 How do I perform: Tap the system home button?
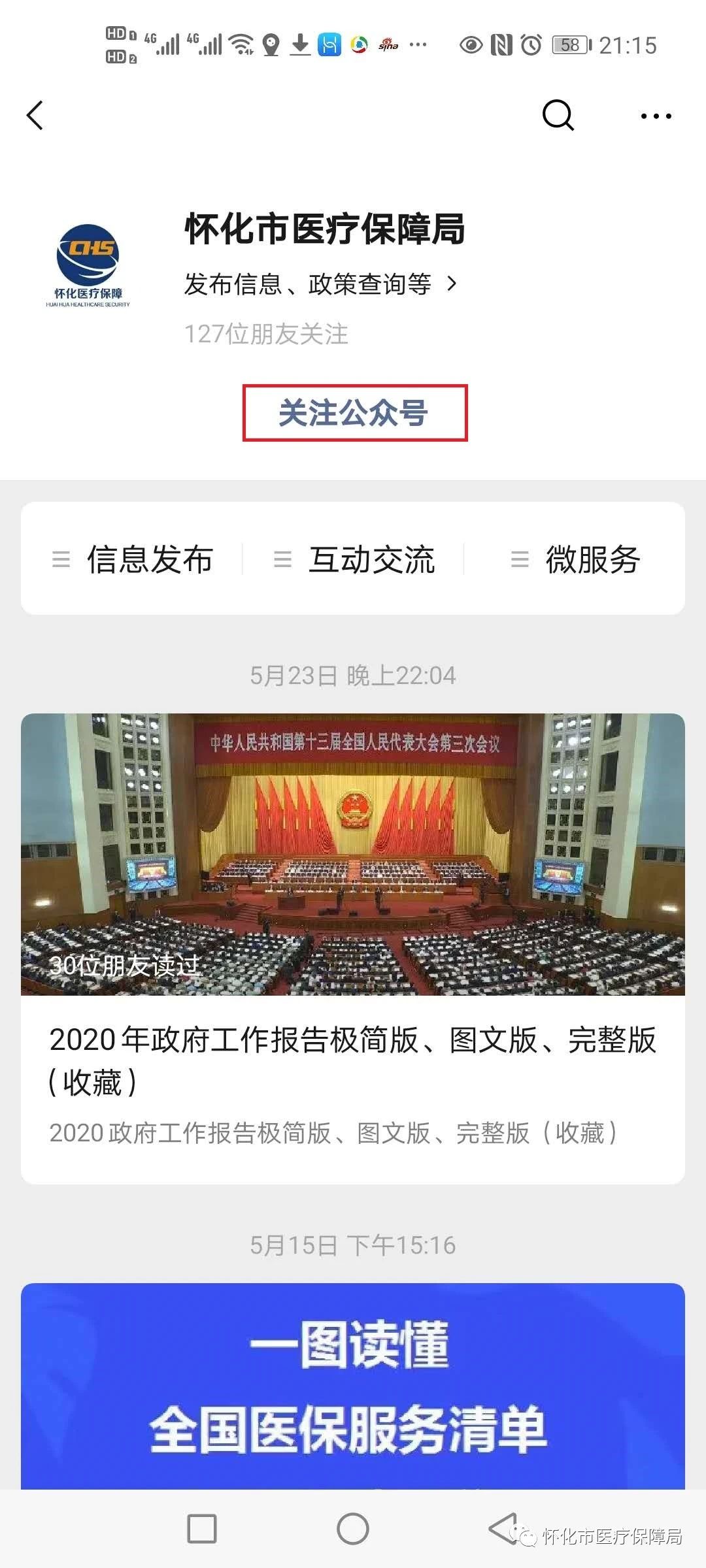pos(353,1529)
